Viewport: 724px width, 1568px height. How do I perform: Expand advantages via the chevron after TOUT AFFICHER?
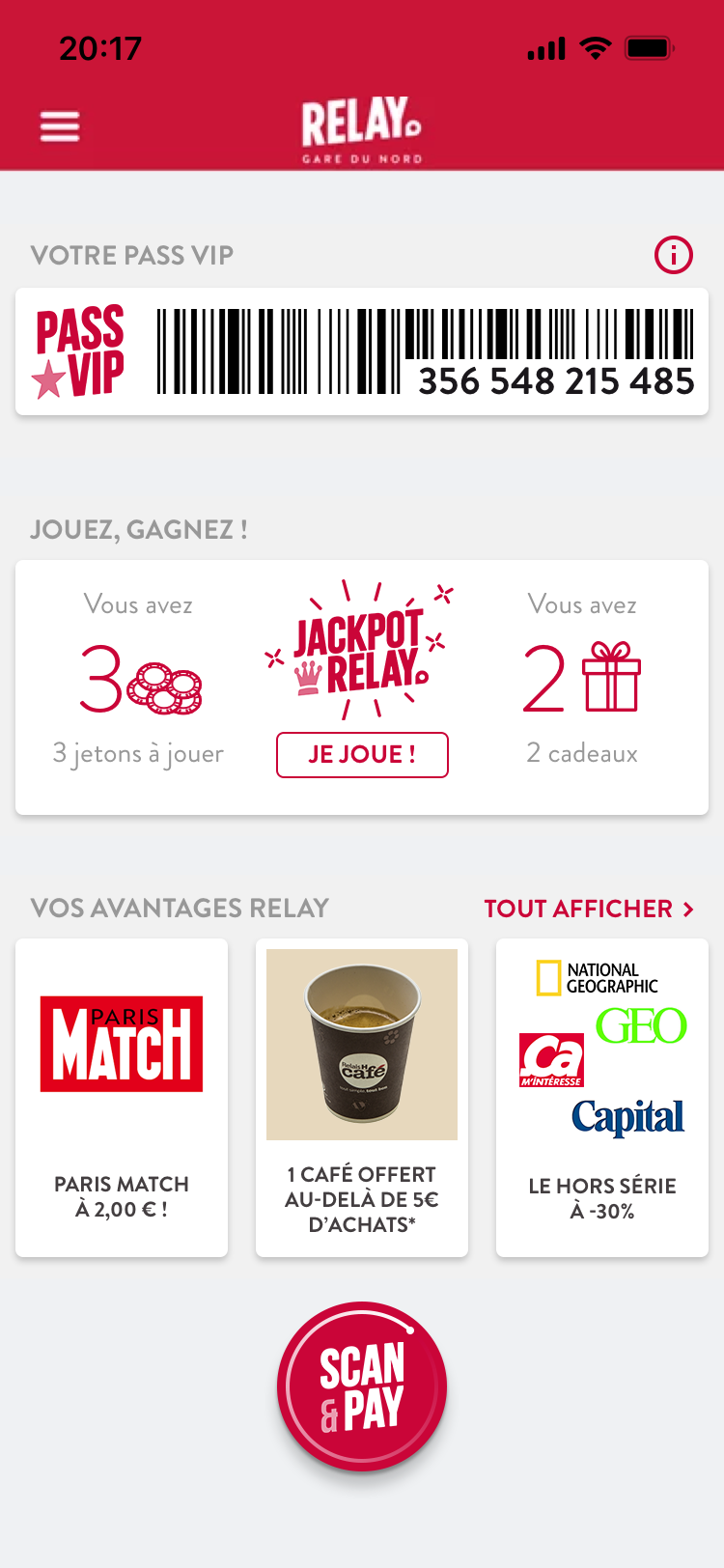click(x=688, y=908)
